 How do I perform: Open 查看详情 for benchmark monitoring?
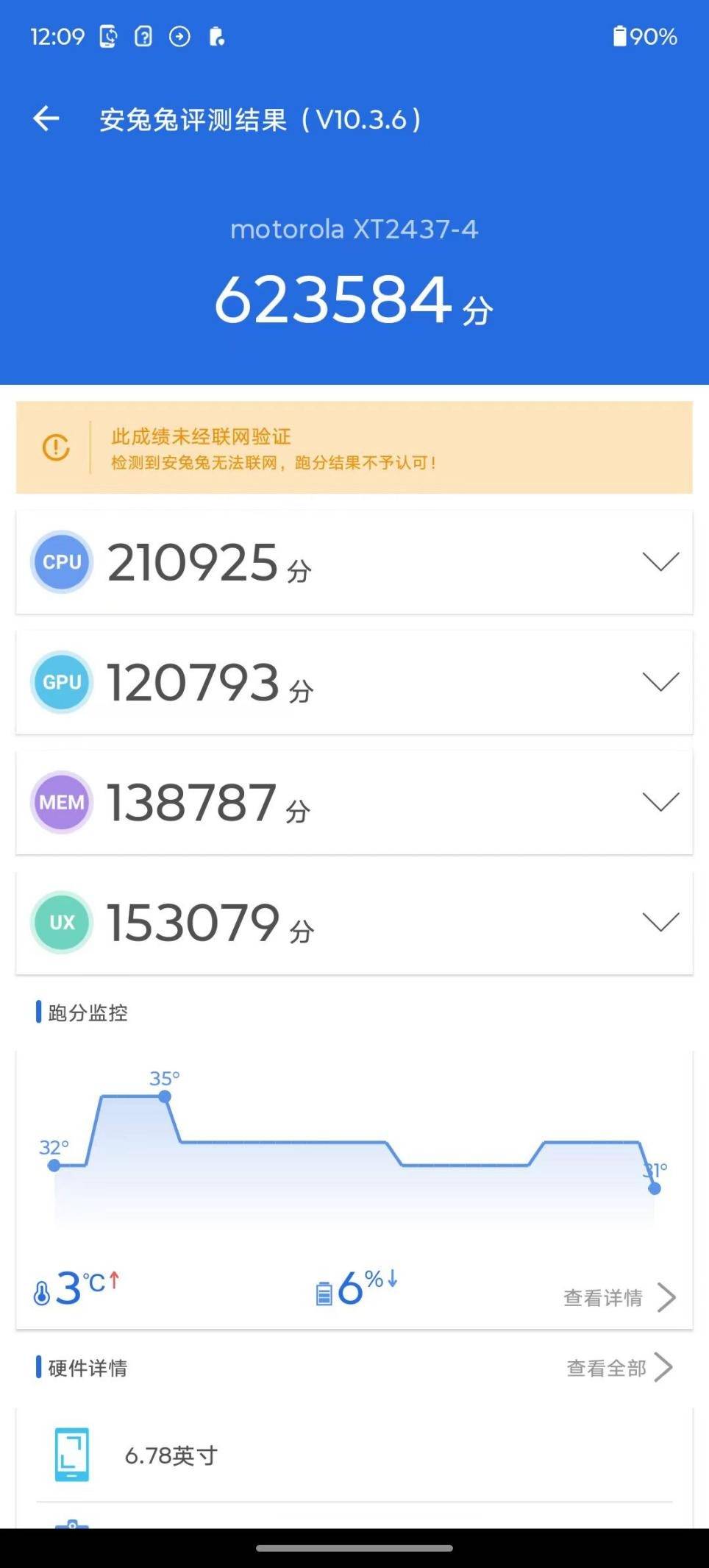click(x=618, y=1297)
